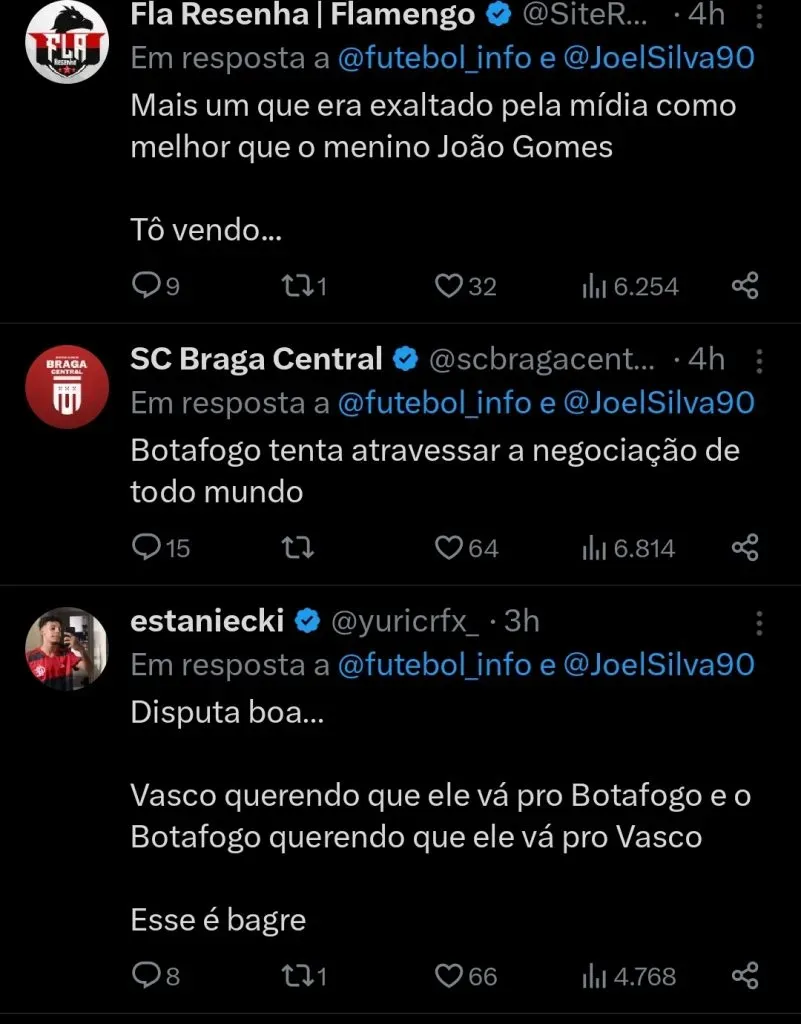Like estaniecki's tweet about Vasco and Botafogo
This screenshot has height=1024, width=801.
[448, 975]
